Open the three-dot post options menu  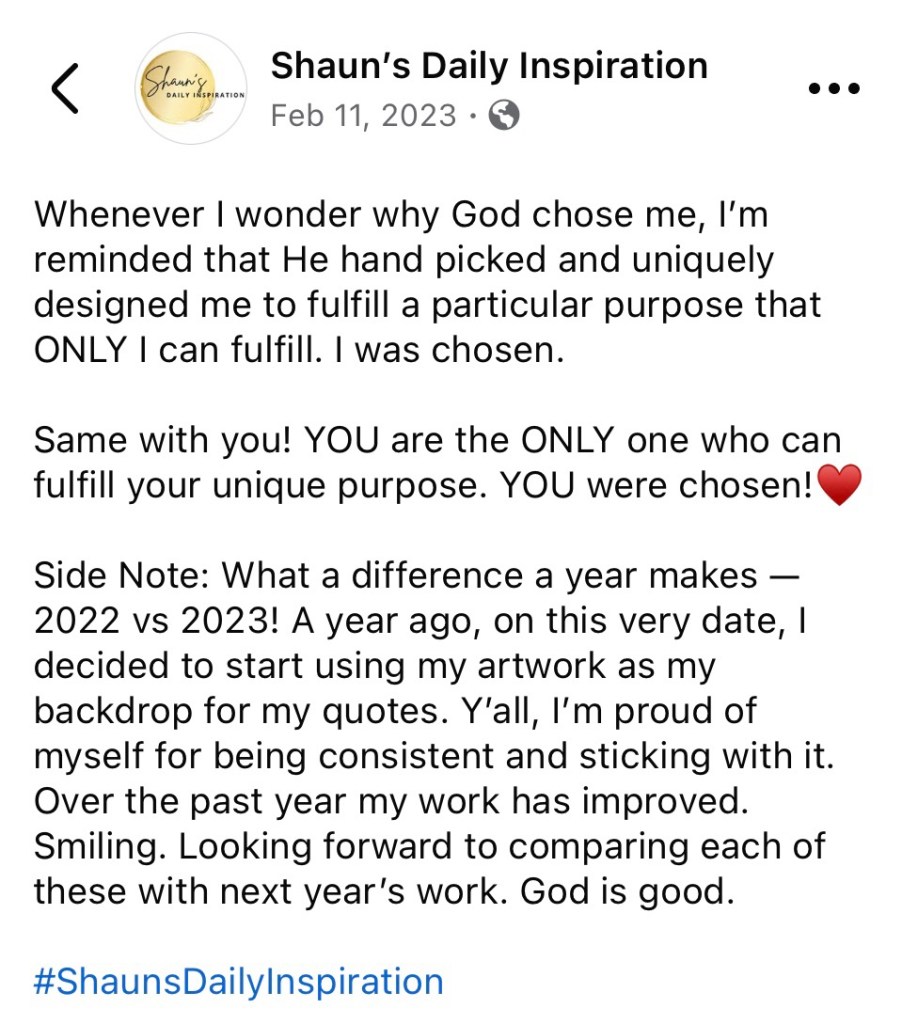pos(833,89)
